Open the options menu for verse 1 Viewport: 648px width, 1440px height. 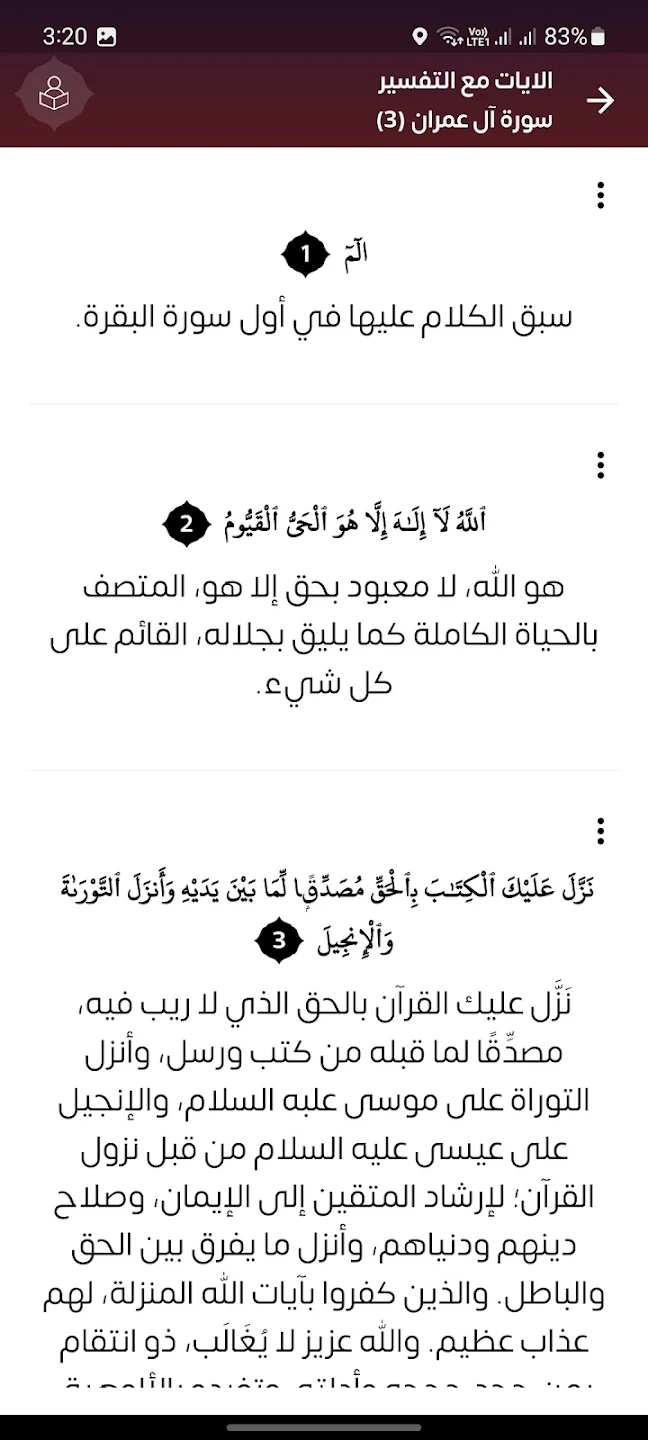point(600,195)
